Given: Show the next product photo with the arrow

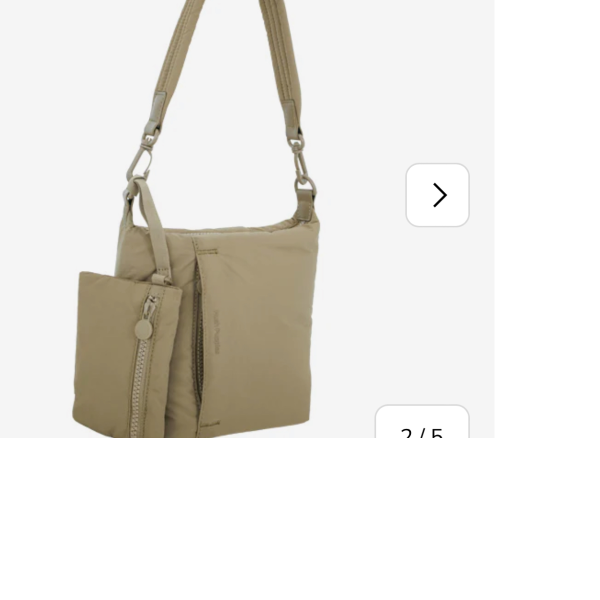Looking at the screenshot, I should point(437,195).
